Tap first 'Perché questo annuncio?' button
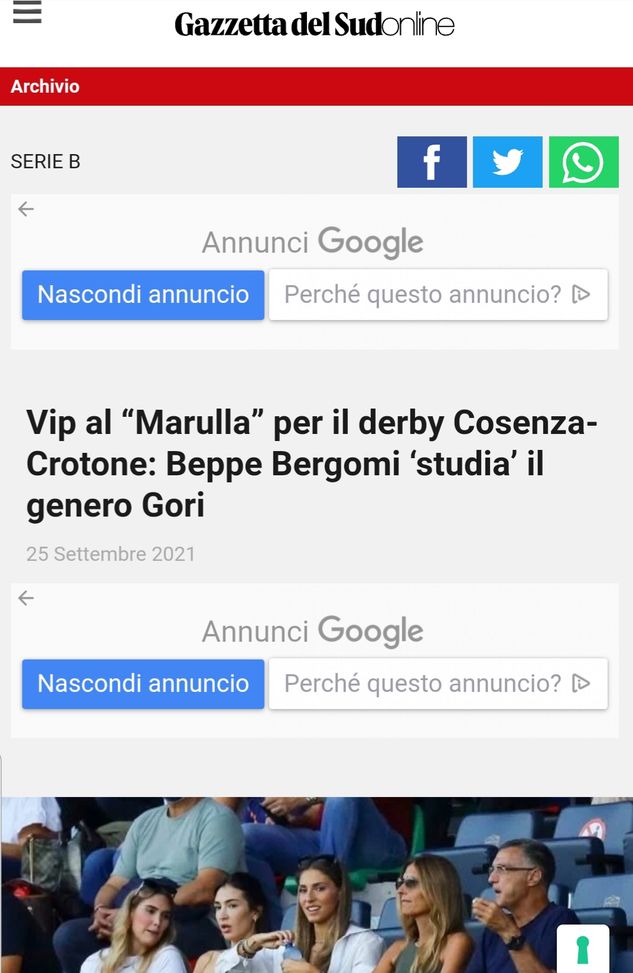The width and height of the screenshot is (633, 973). tap(438, 295)
